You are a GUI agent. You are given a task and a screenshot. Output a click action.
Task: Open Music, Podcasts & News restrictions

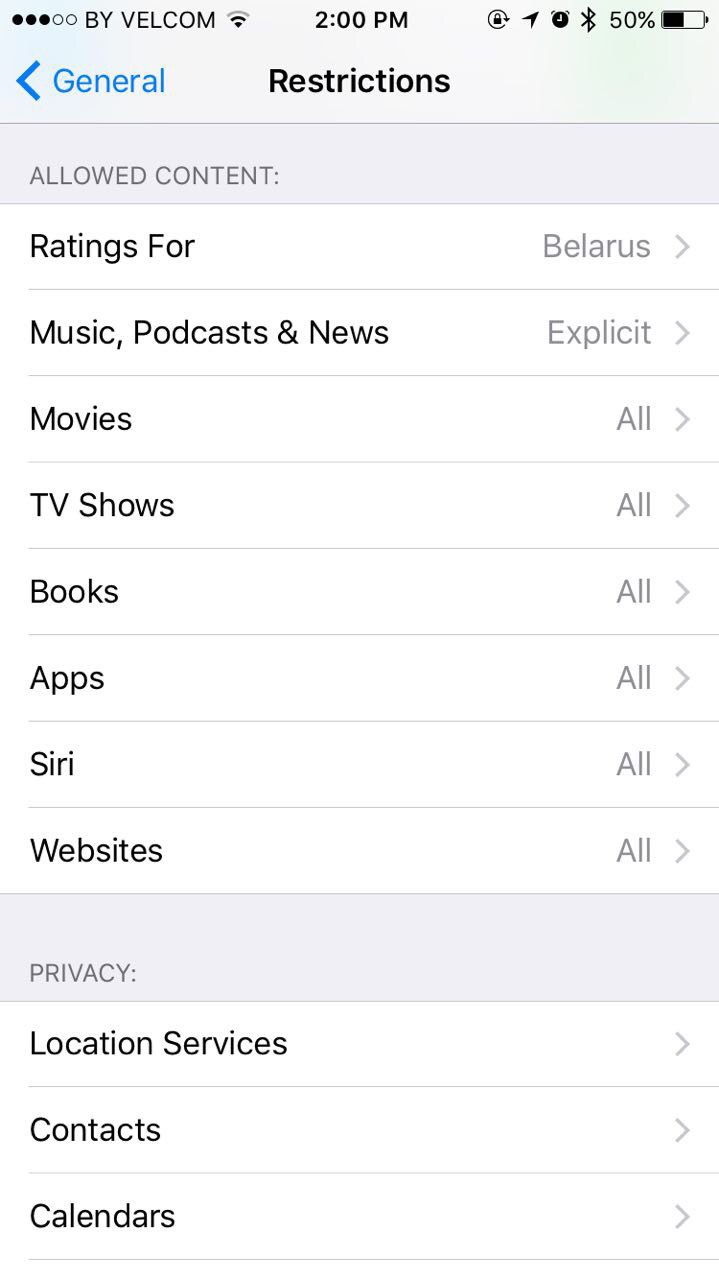[359, 333]
